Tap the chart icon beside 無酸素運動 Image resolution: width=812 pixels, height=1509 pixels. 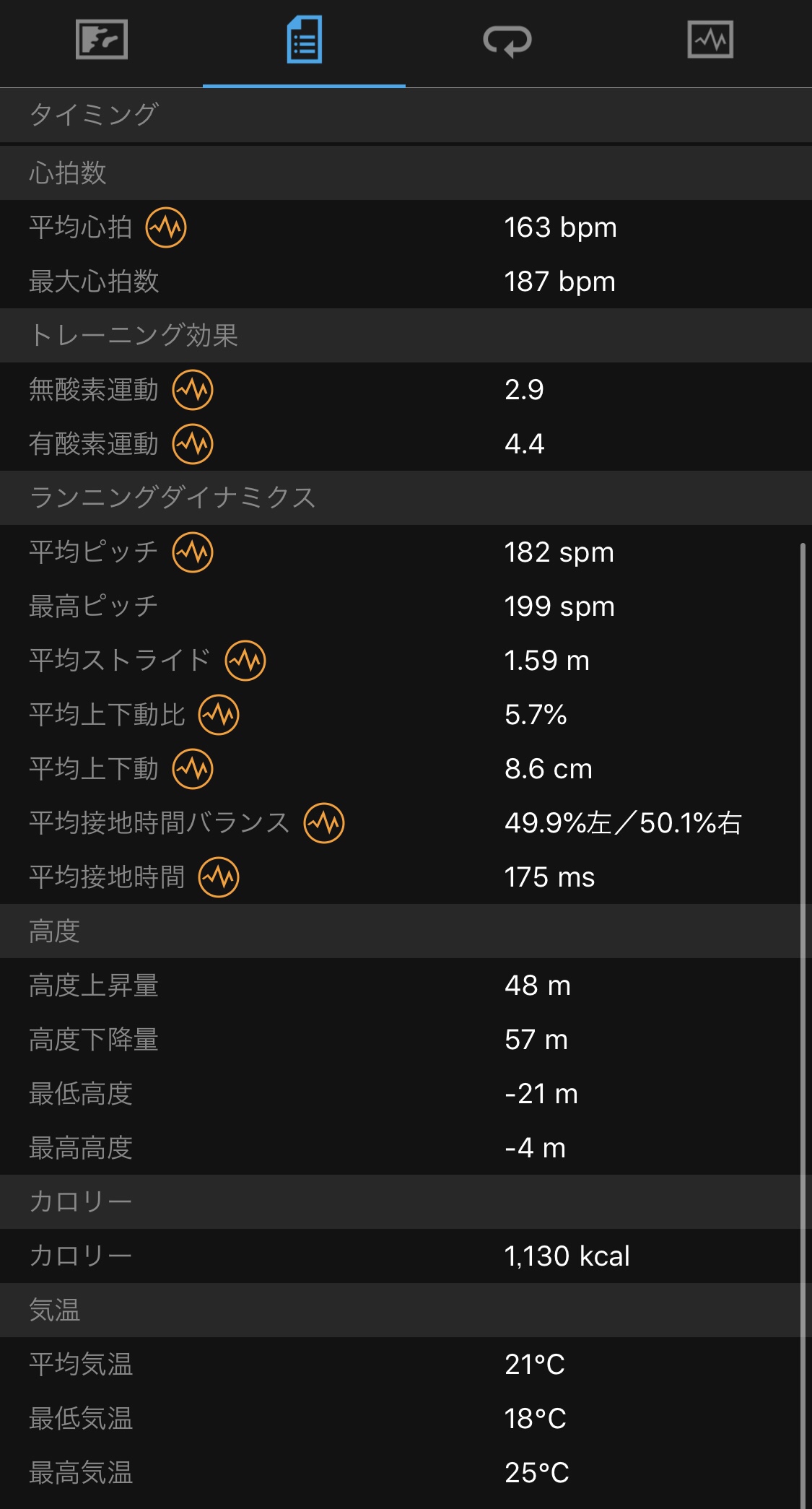(193, 390)
